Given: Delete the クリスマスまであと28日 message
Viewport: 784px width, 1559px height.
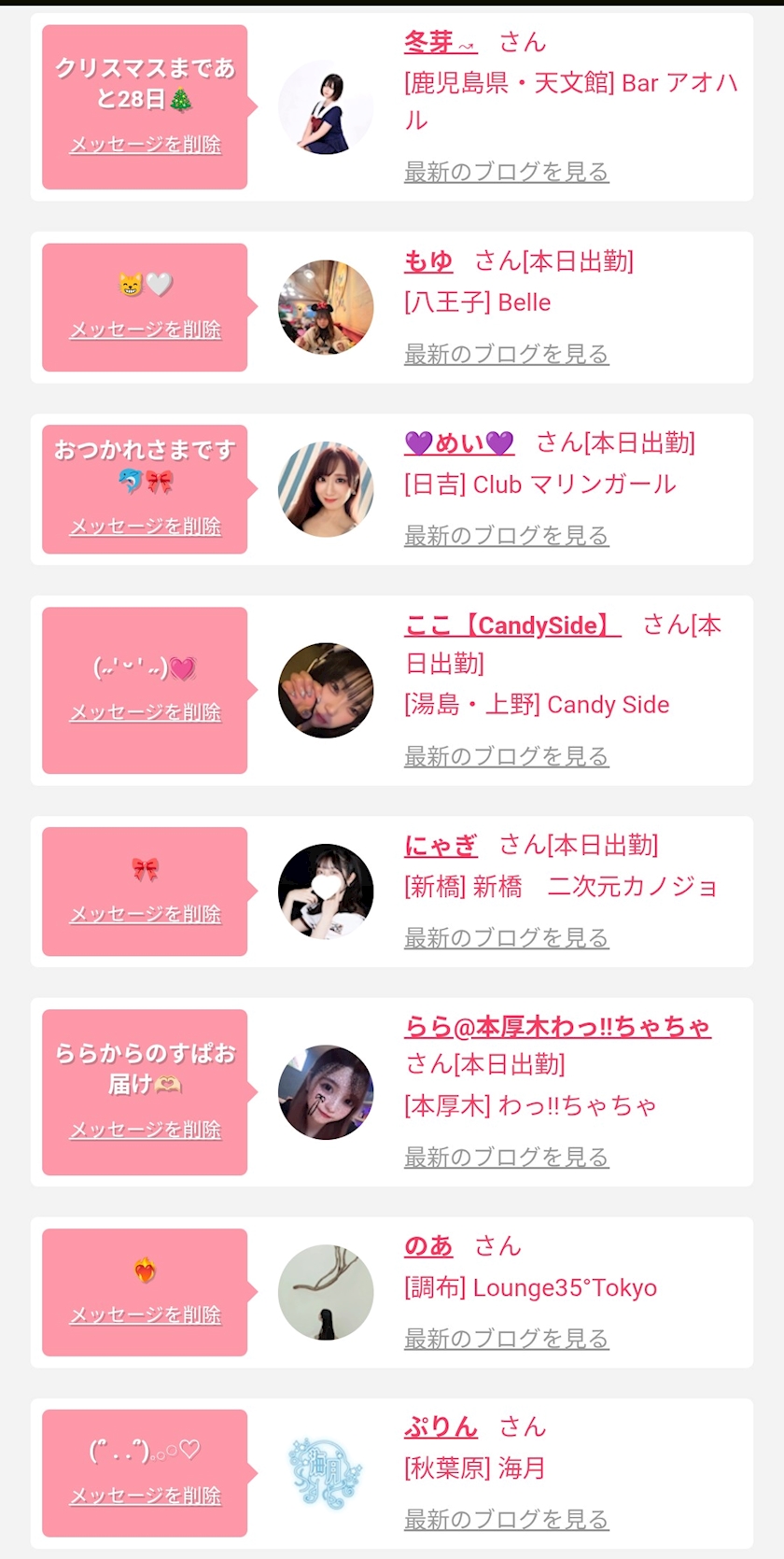Looking at the screenshot, I should click(146, 145).
